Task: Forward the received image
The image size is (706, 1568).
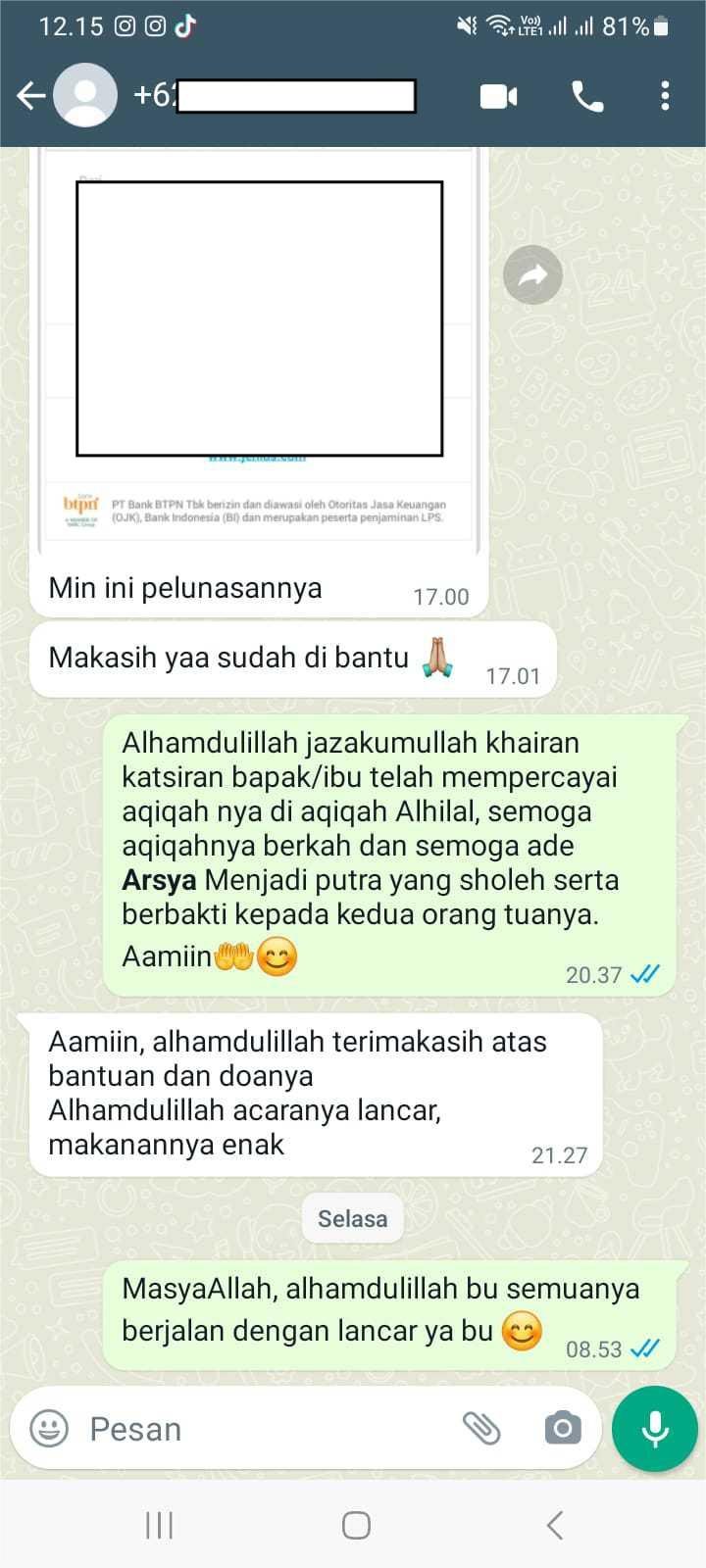Action: click(x=532, y=274)
